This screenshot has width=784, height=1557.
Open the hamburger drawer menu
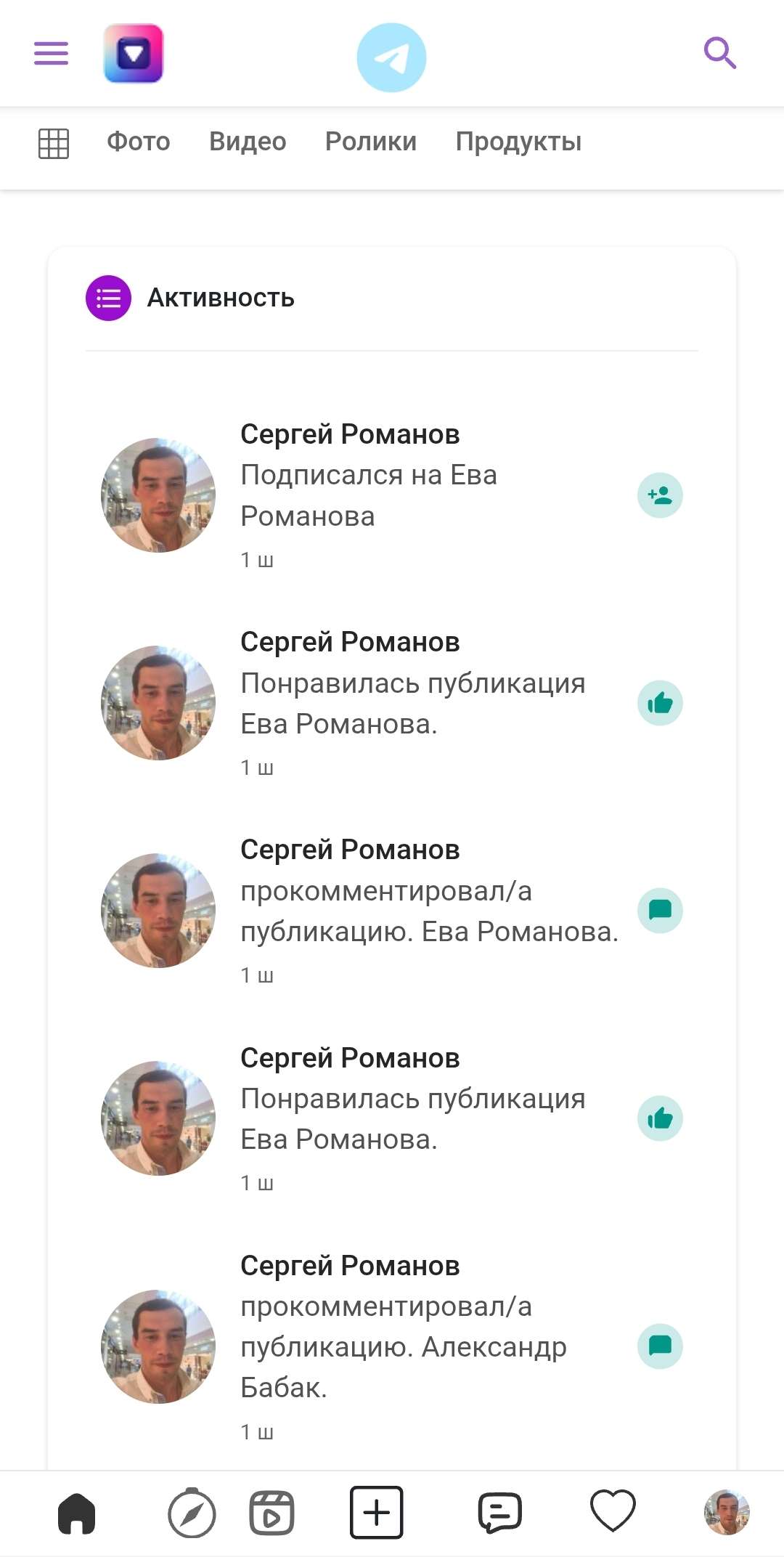click(51, 53)
